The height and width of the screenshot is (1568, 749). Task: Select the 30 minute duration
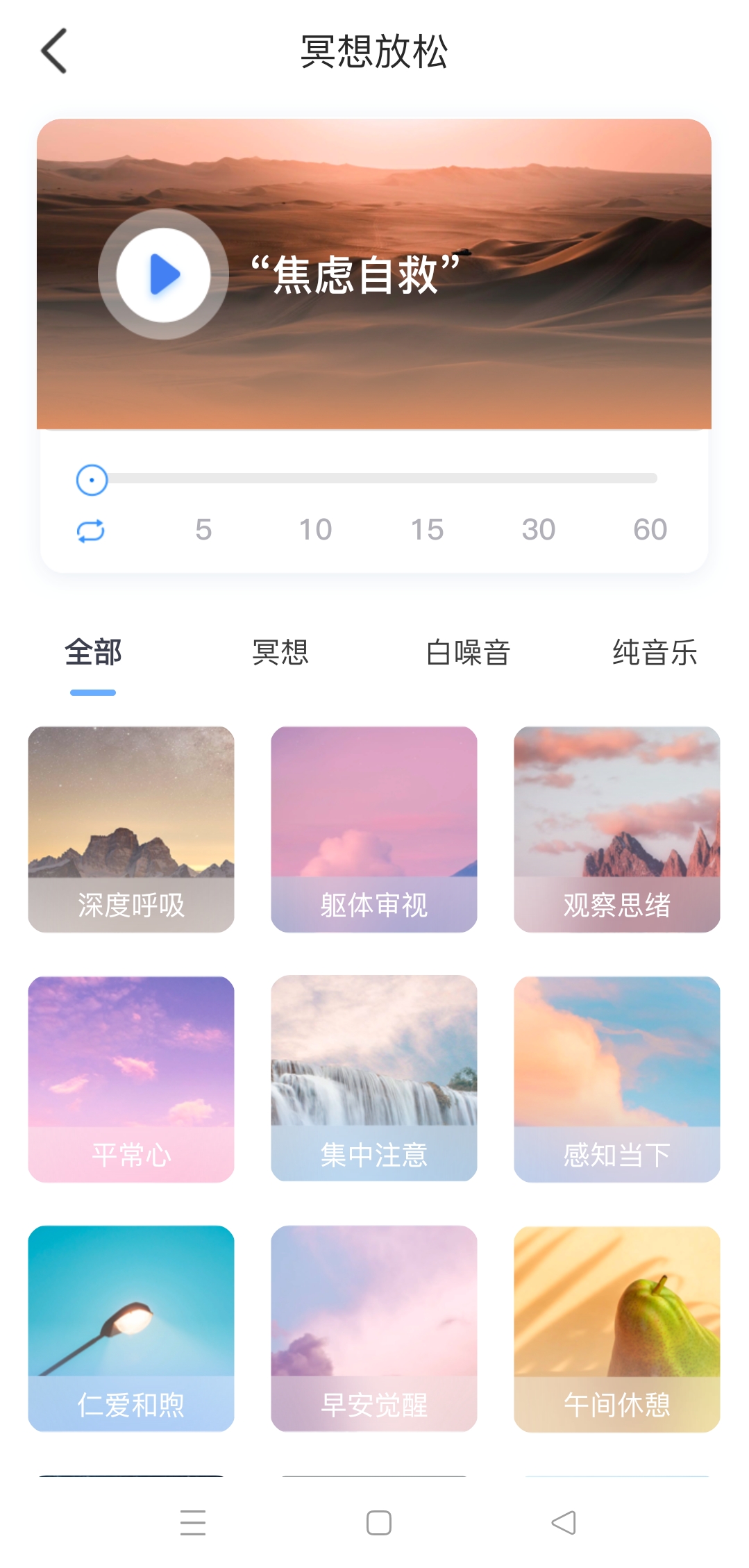539,530
